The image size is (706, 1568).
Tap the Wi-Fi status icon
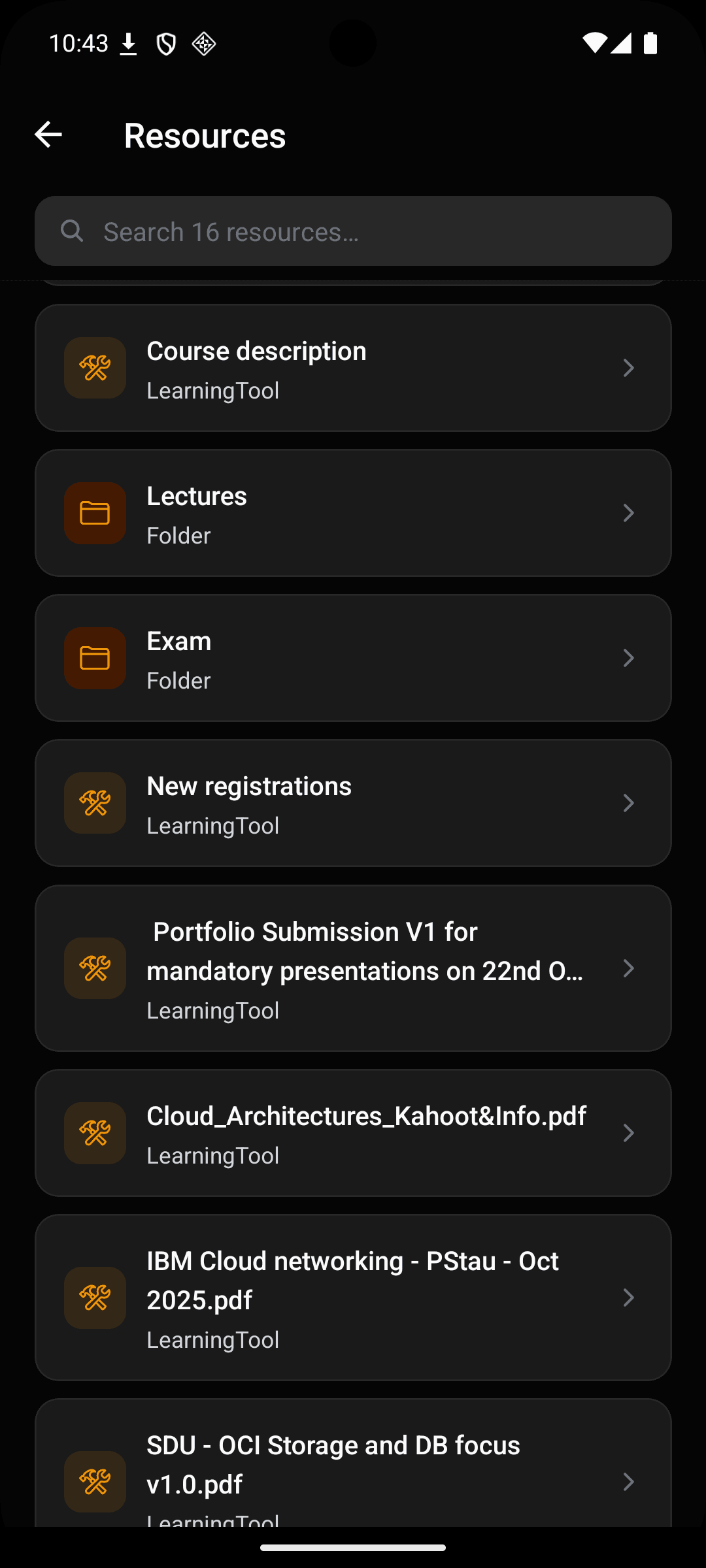(594, 42)
